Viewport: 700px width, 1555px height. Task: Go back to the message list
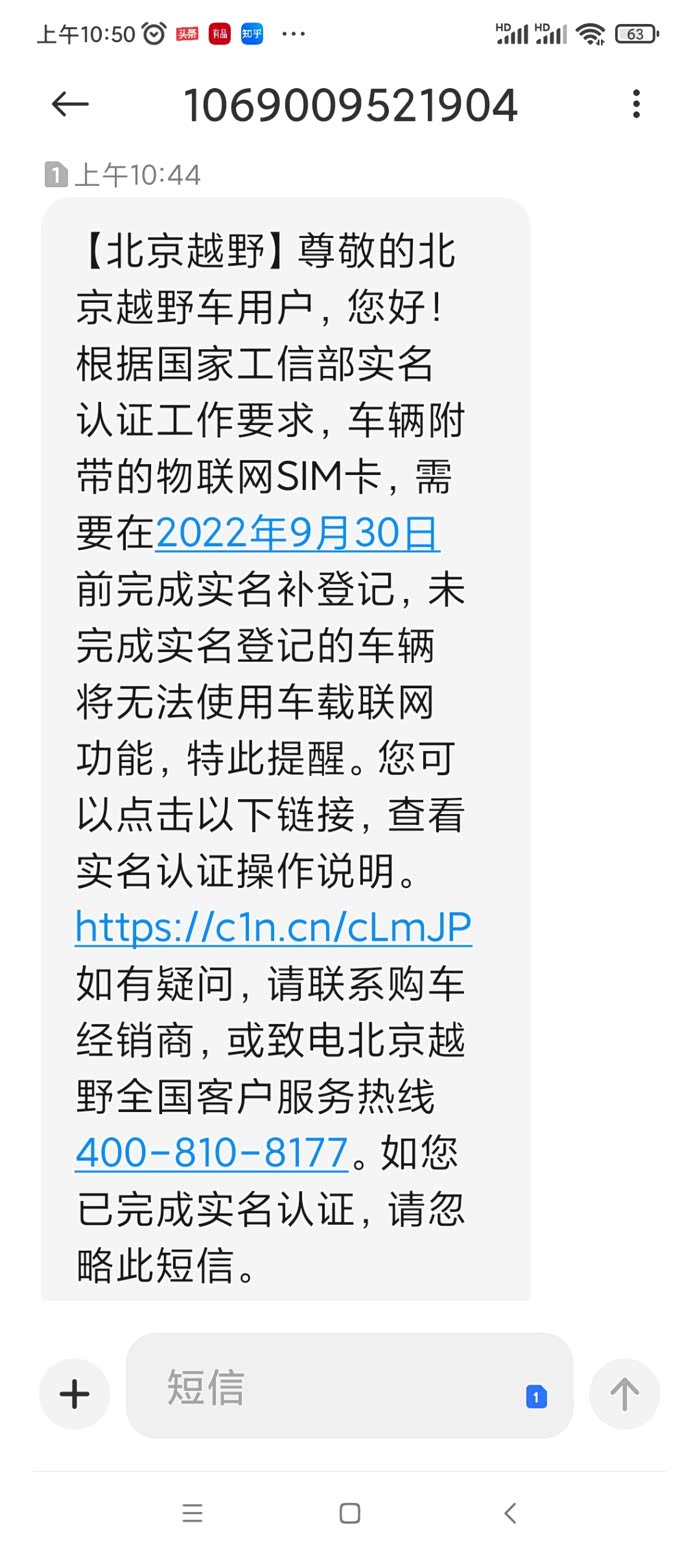(x=70, y=104)
